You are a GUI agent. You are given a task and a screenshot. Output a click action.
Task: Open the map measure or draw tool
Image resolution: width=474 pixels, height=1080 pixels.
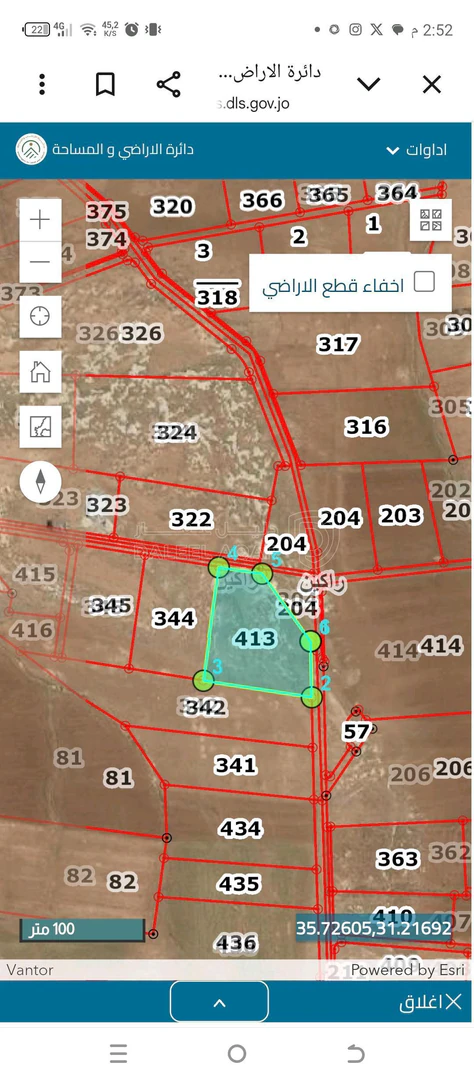(x=41, y=427)
